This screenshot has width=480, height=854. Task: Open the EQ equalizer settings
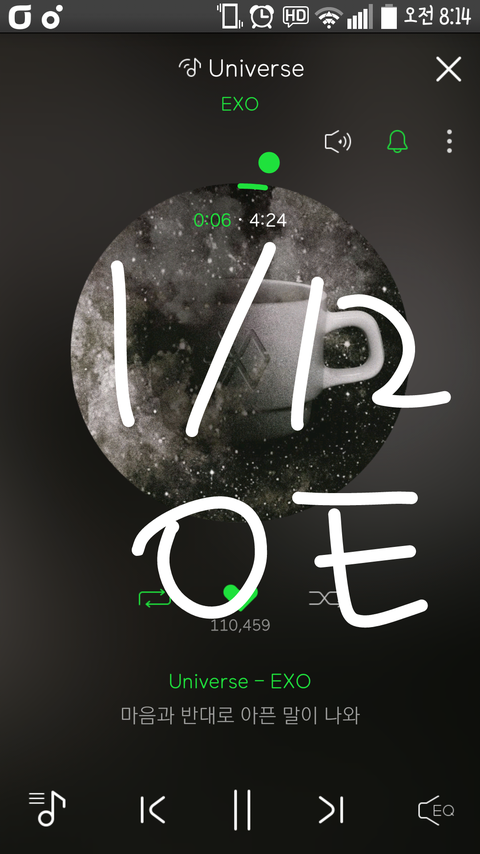point(436,810)
